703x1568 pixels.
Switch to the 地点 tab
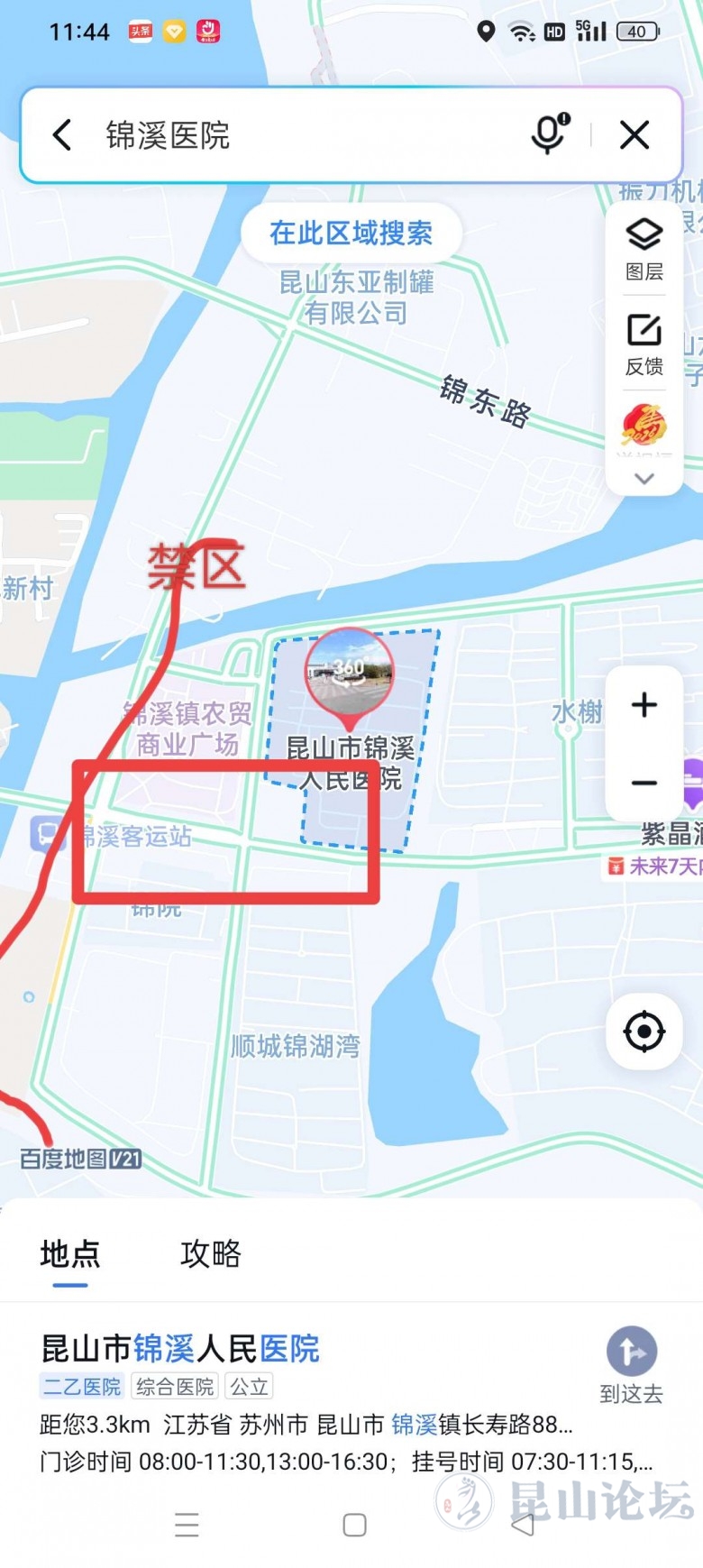[x=69, y=1254]
